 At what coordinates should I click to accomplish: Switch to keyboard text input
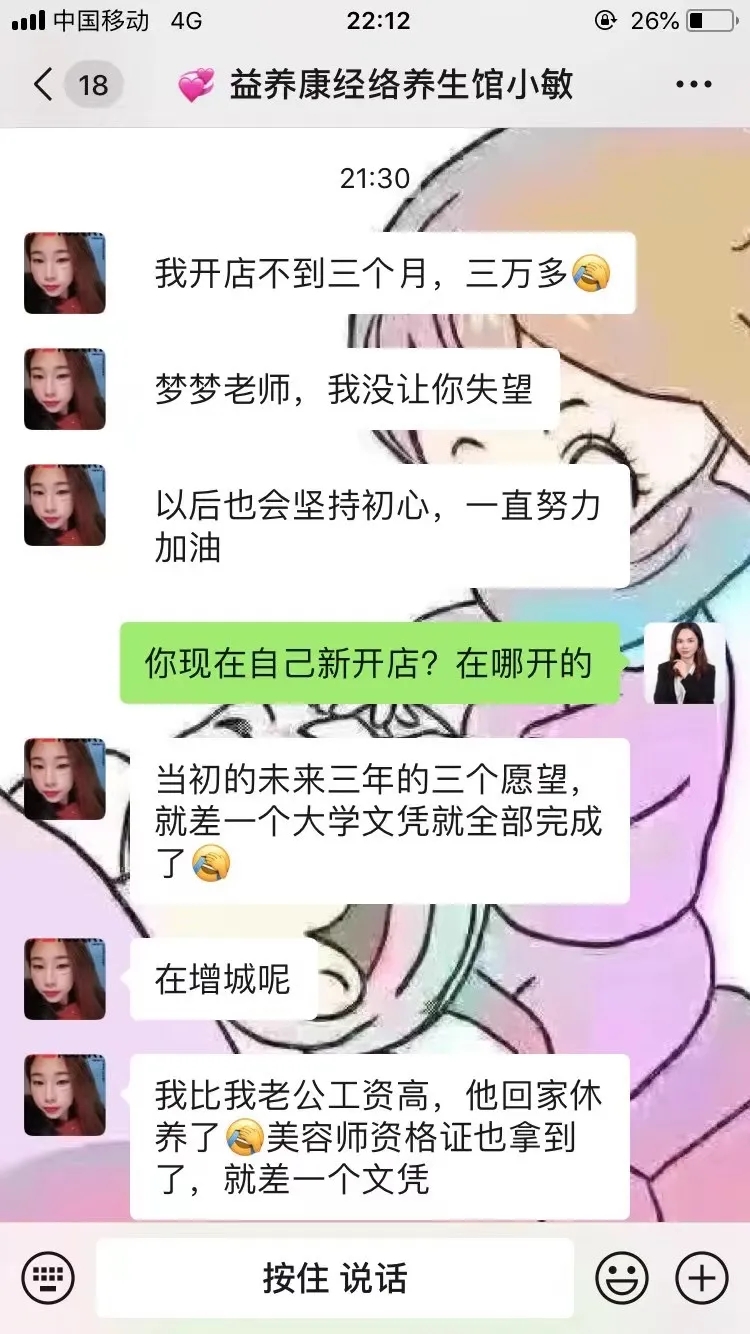pyautogui.click(x=49, y=1278)
